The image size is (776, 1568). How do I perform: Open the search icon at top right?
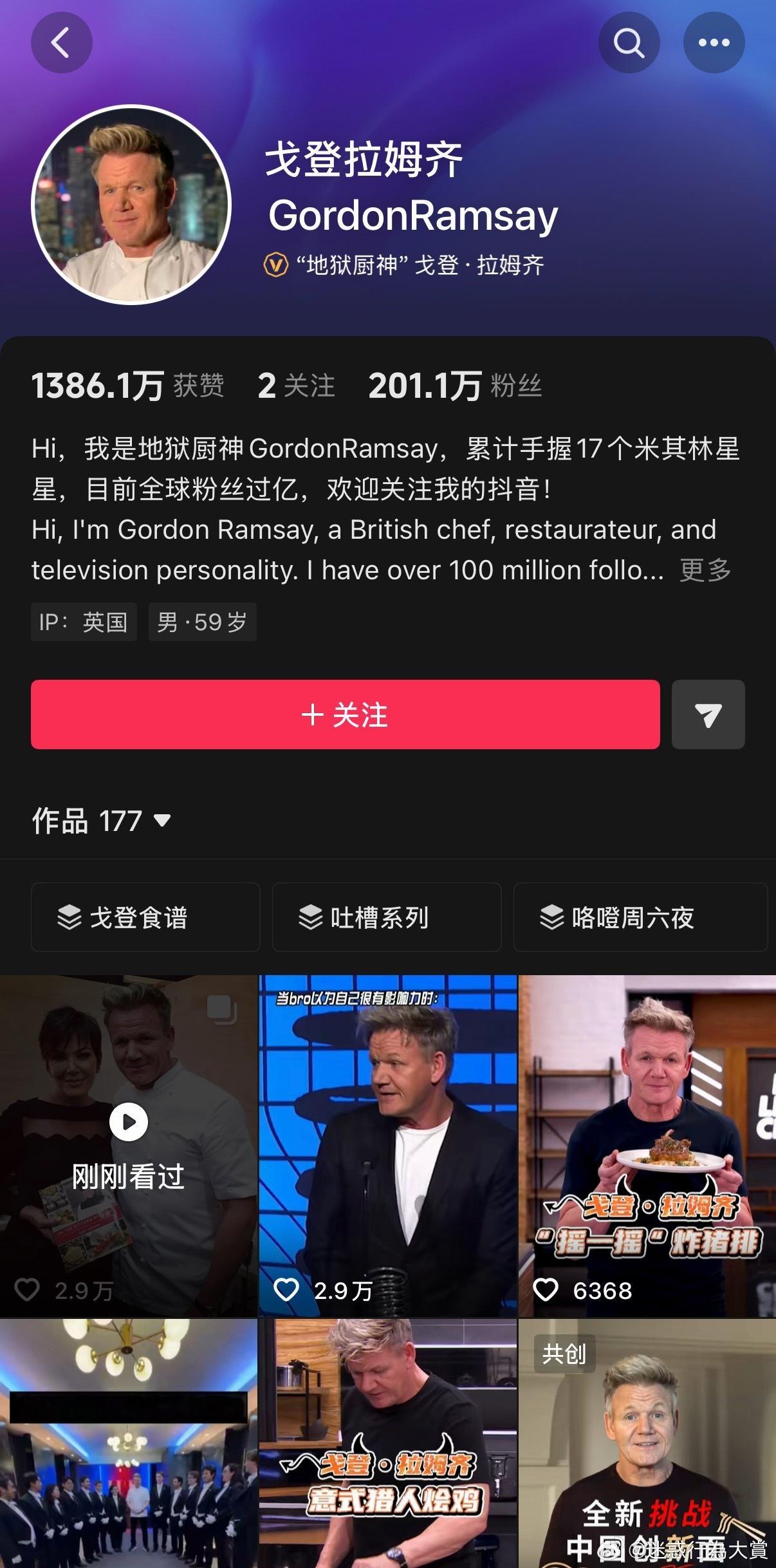627,42
